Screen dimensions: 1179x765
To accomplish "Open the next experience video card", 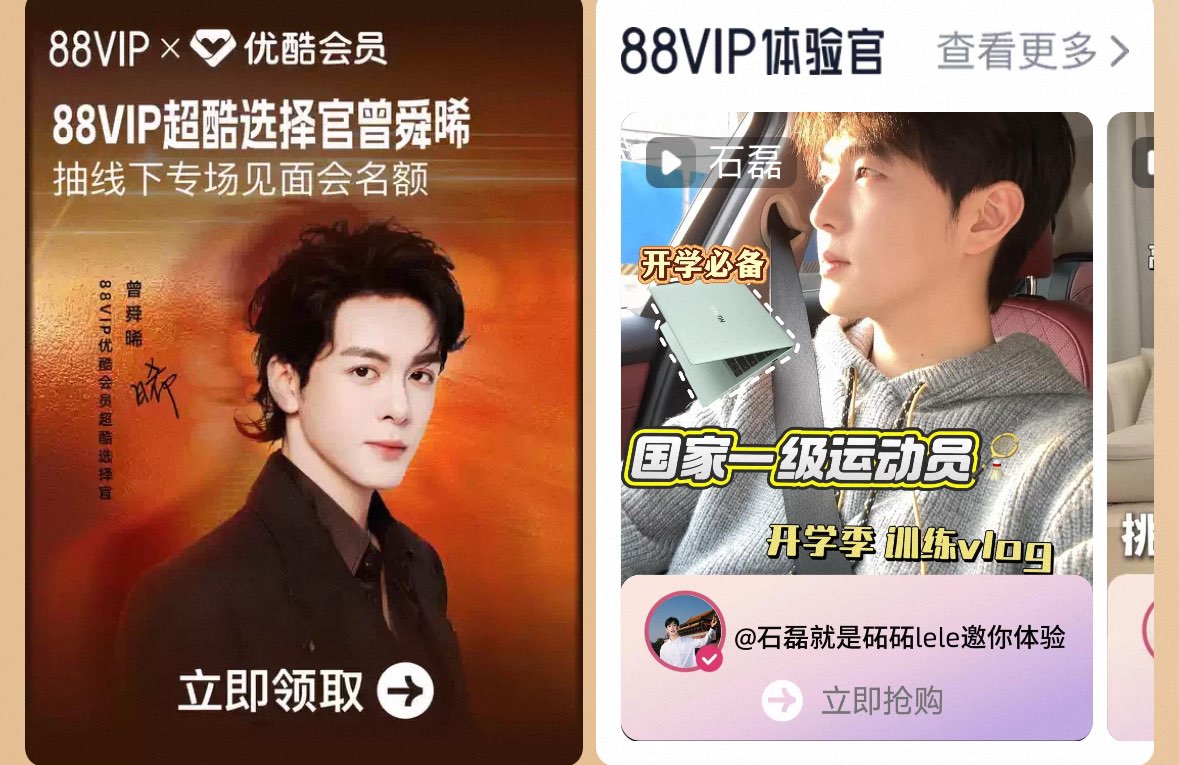I will click(x=1131, y=426).
